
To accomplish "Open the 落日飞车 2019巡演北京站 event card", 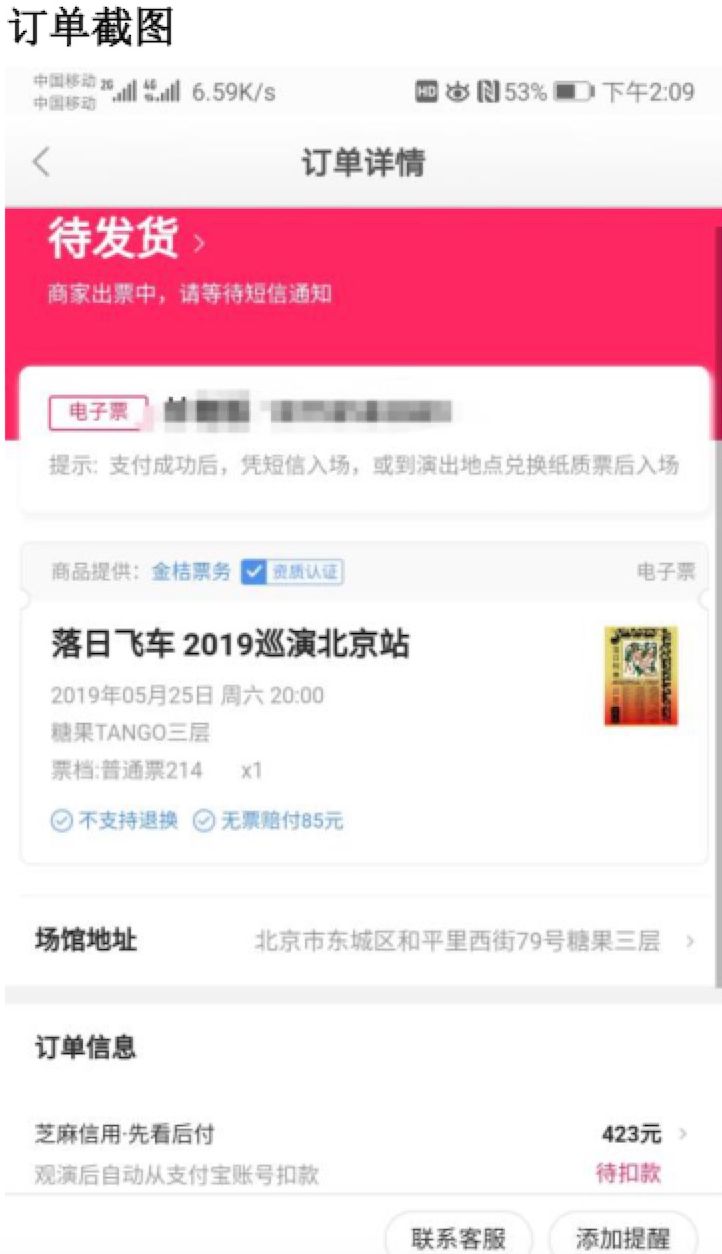I will tap(364, 730).
